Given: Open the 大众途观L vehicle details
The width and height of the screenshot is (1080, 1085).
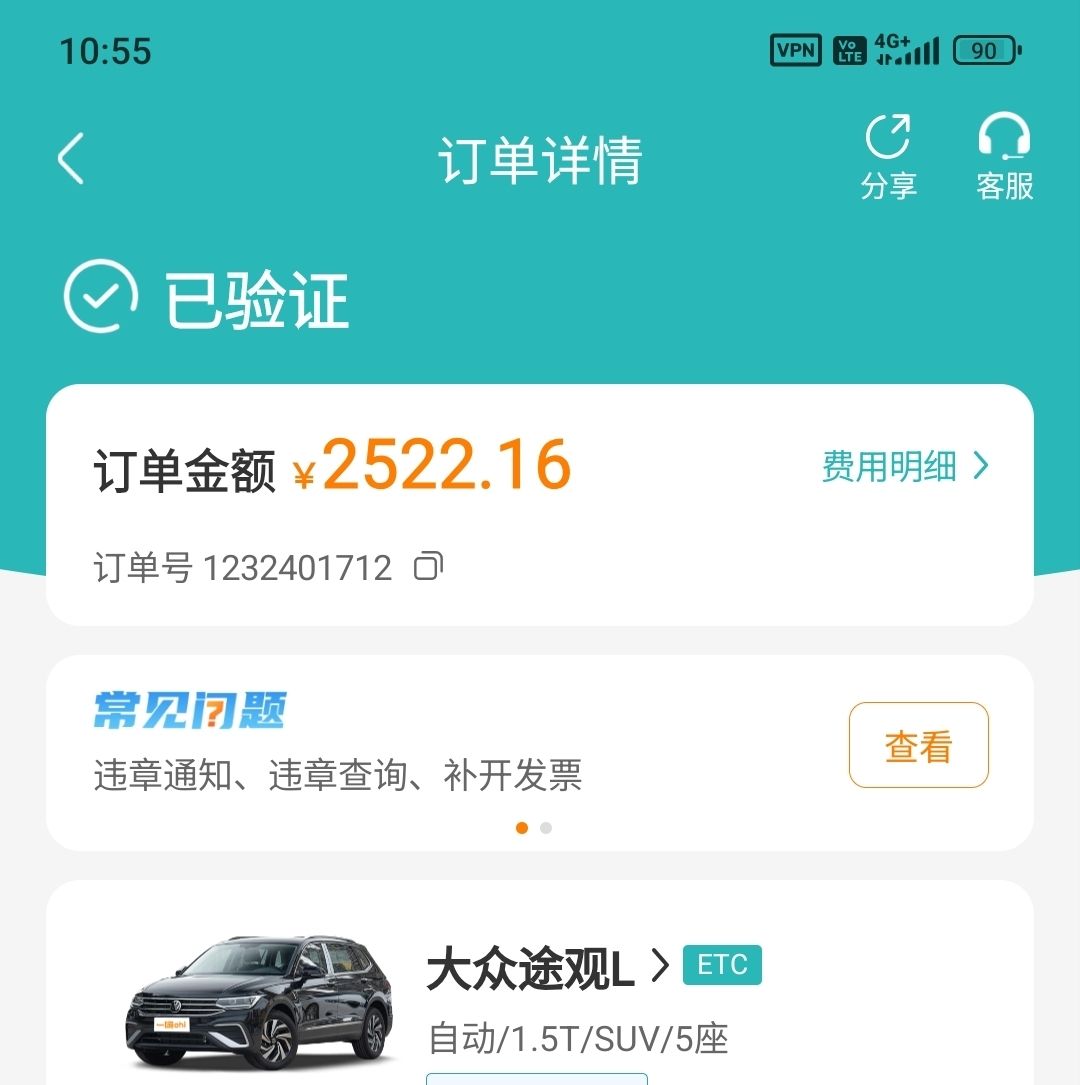Looking at the screenshot, I should [x=547, y=968].
